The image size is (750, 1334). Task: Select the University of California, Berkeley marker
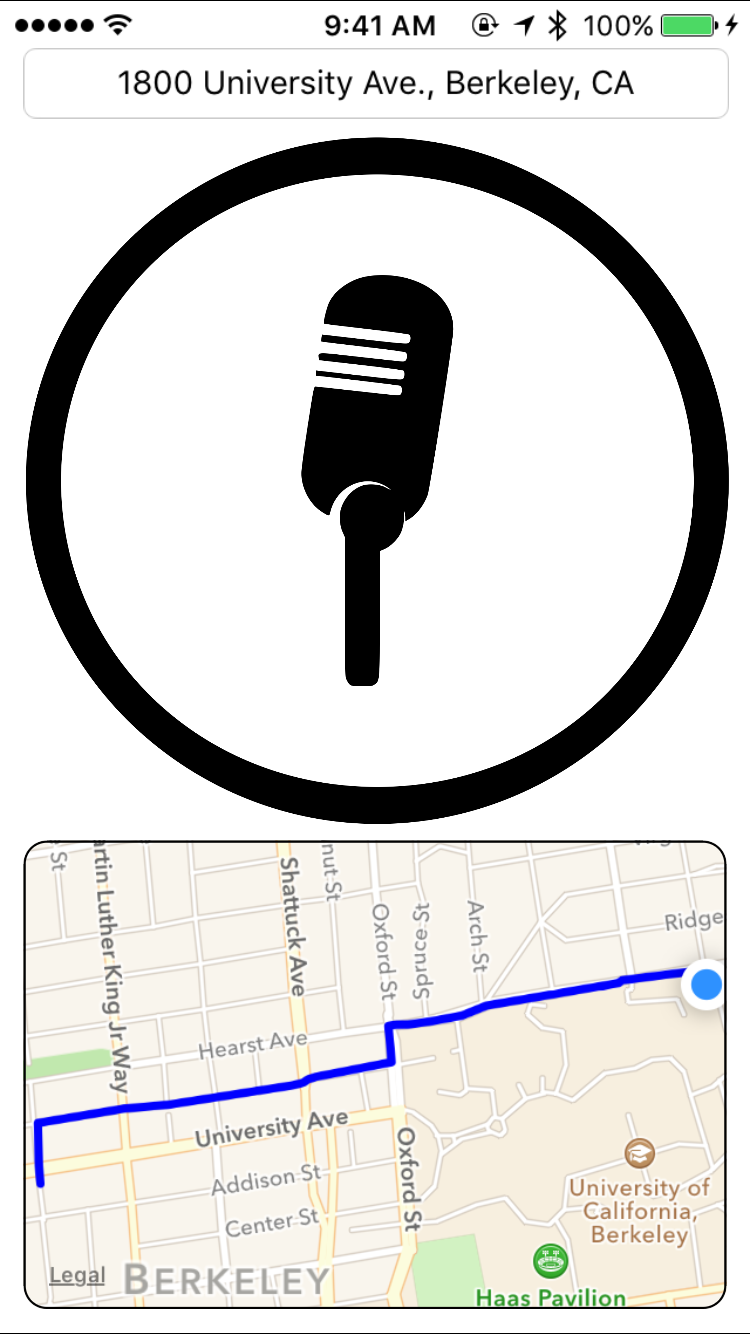[640, 1153]
